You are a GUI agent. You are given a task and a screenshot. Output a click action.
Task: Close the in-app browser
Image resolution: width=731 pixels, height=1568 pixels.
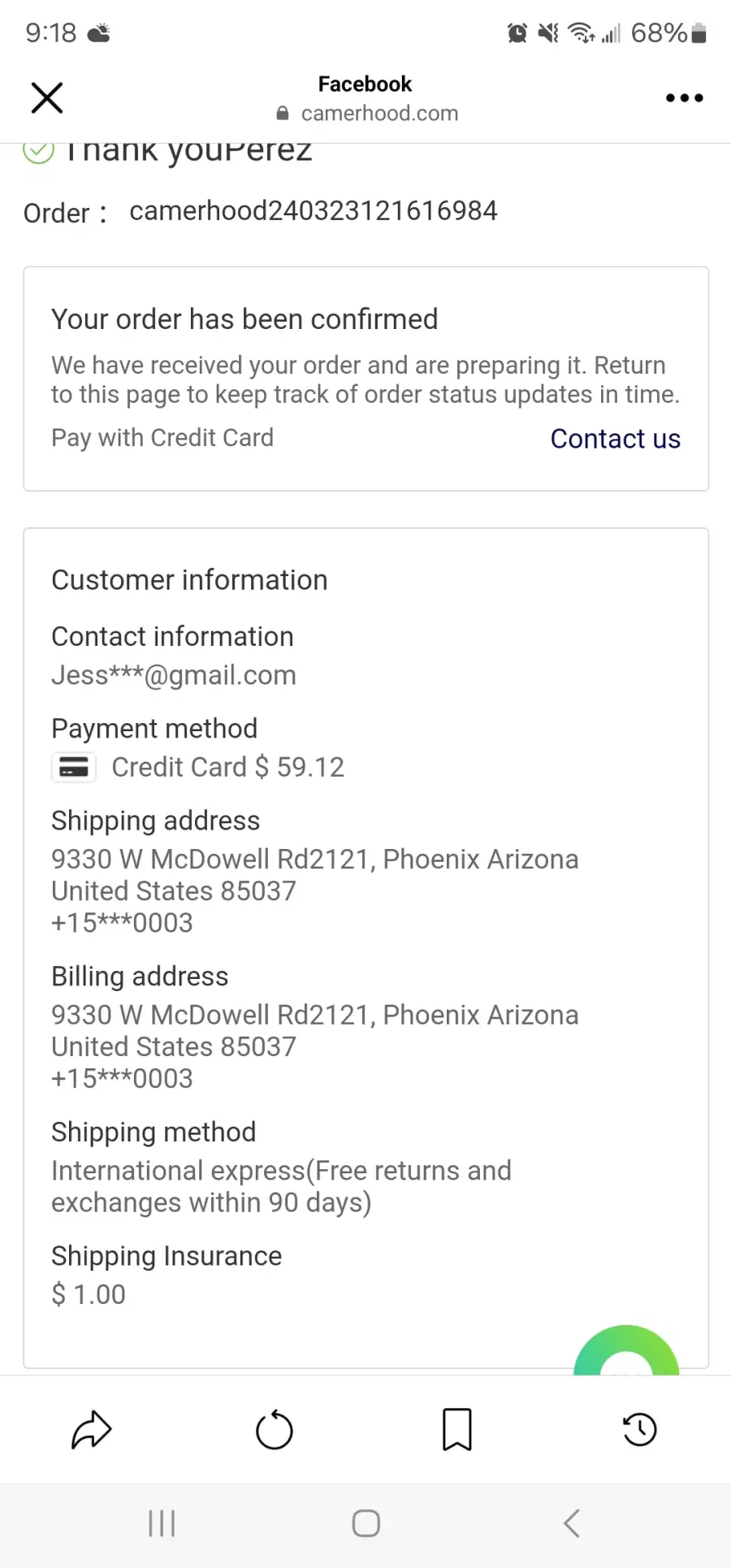point(47,97)
